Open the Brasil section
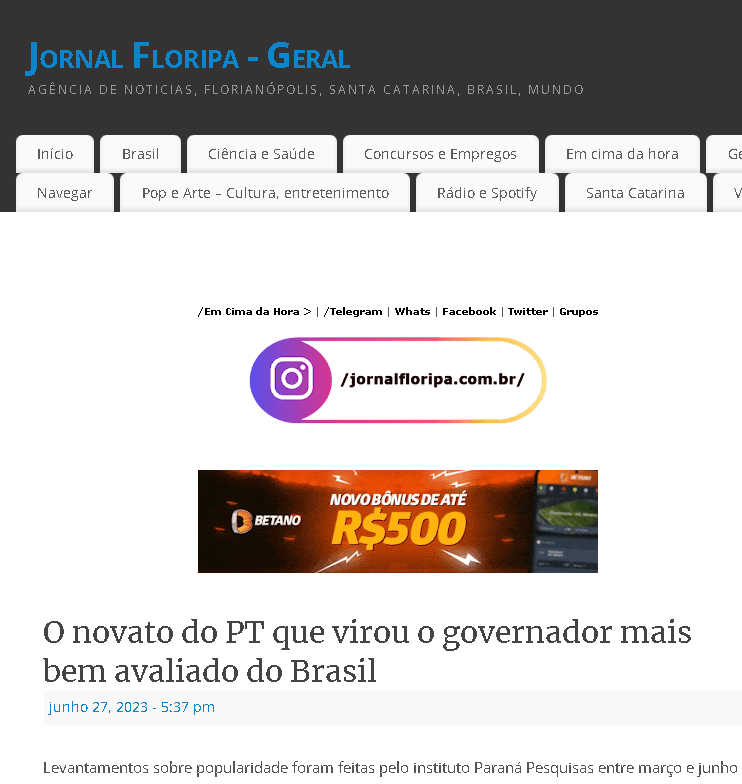 141,154
